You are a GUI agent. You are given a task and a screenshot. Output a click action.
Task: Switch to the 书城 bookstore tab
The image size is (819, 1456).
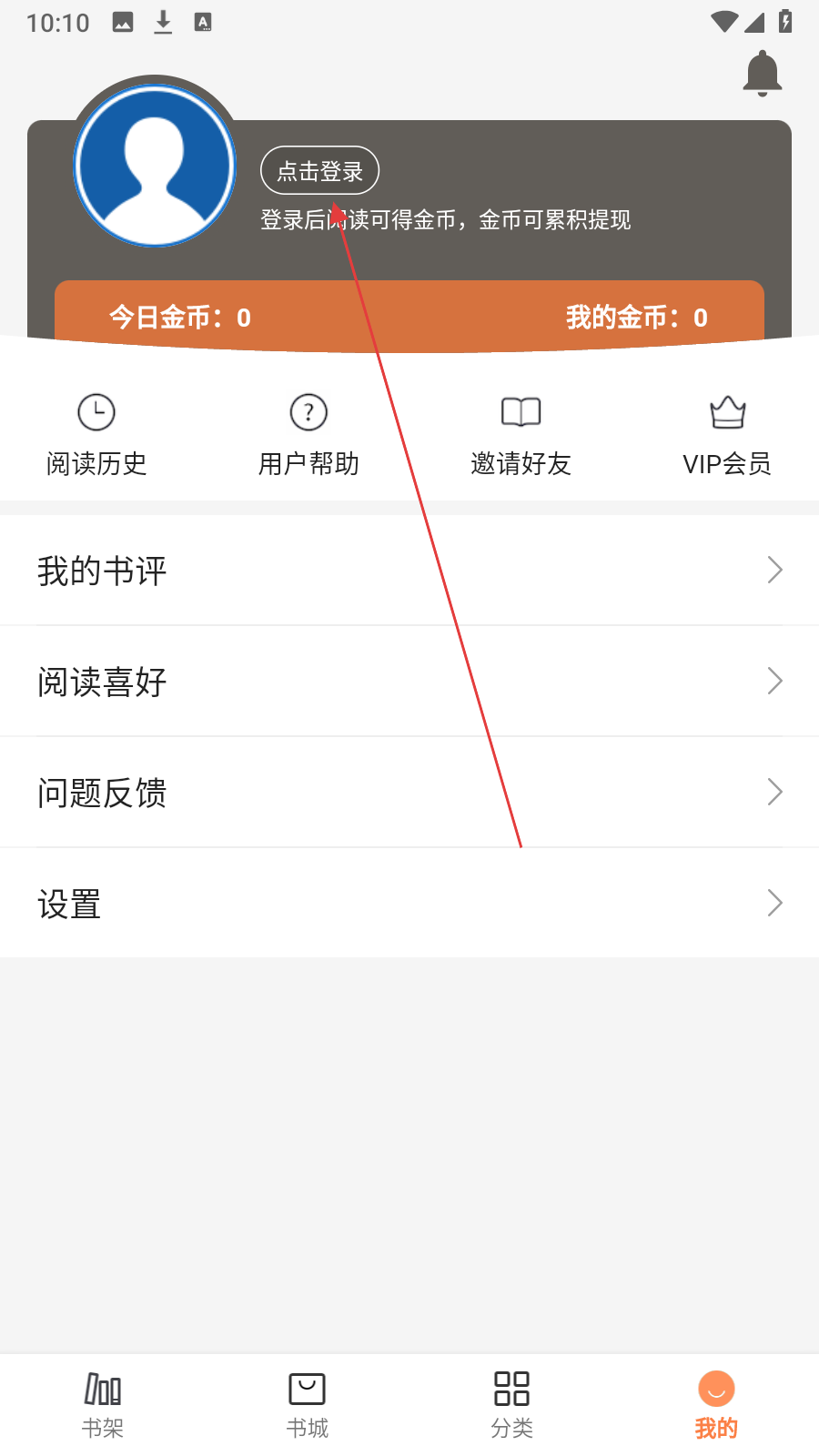click(x=308, y=1405)
